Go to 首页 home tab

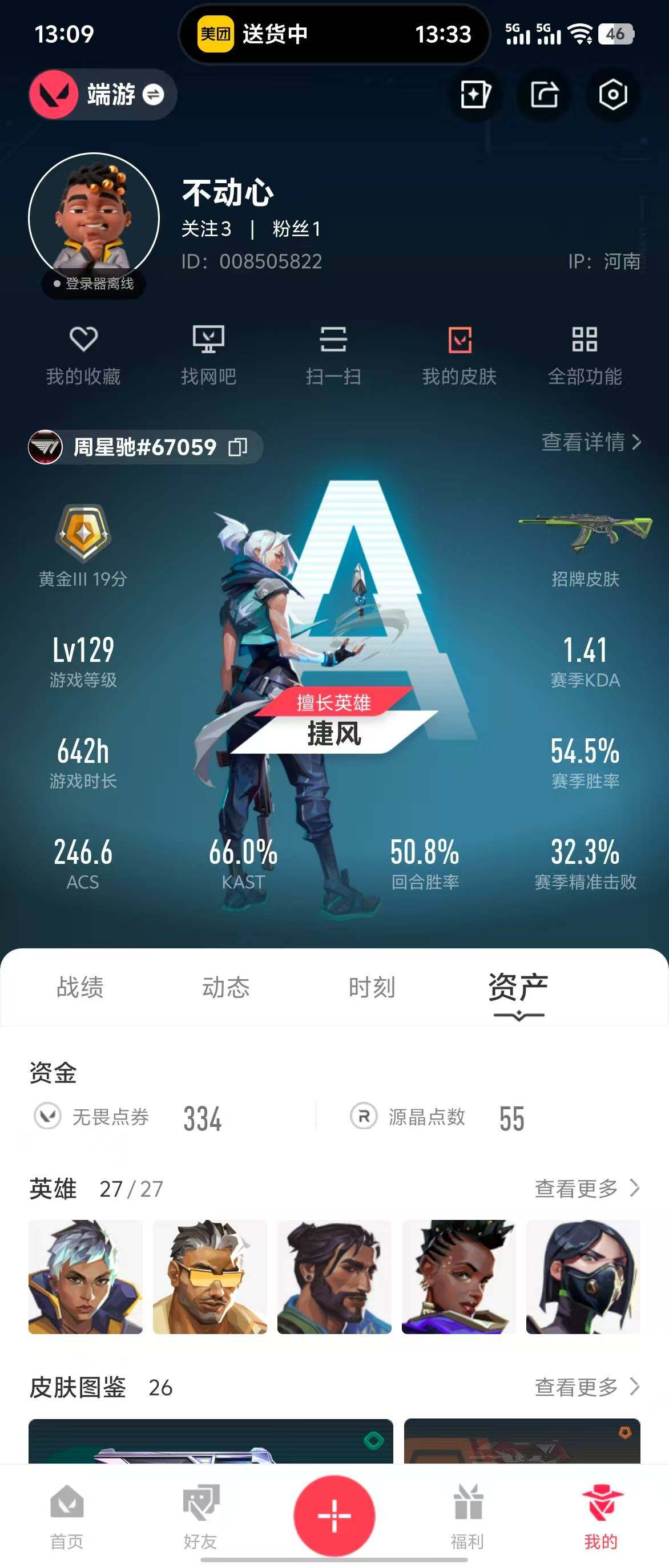click(67, 1516)
